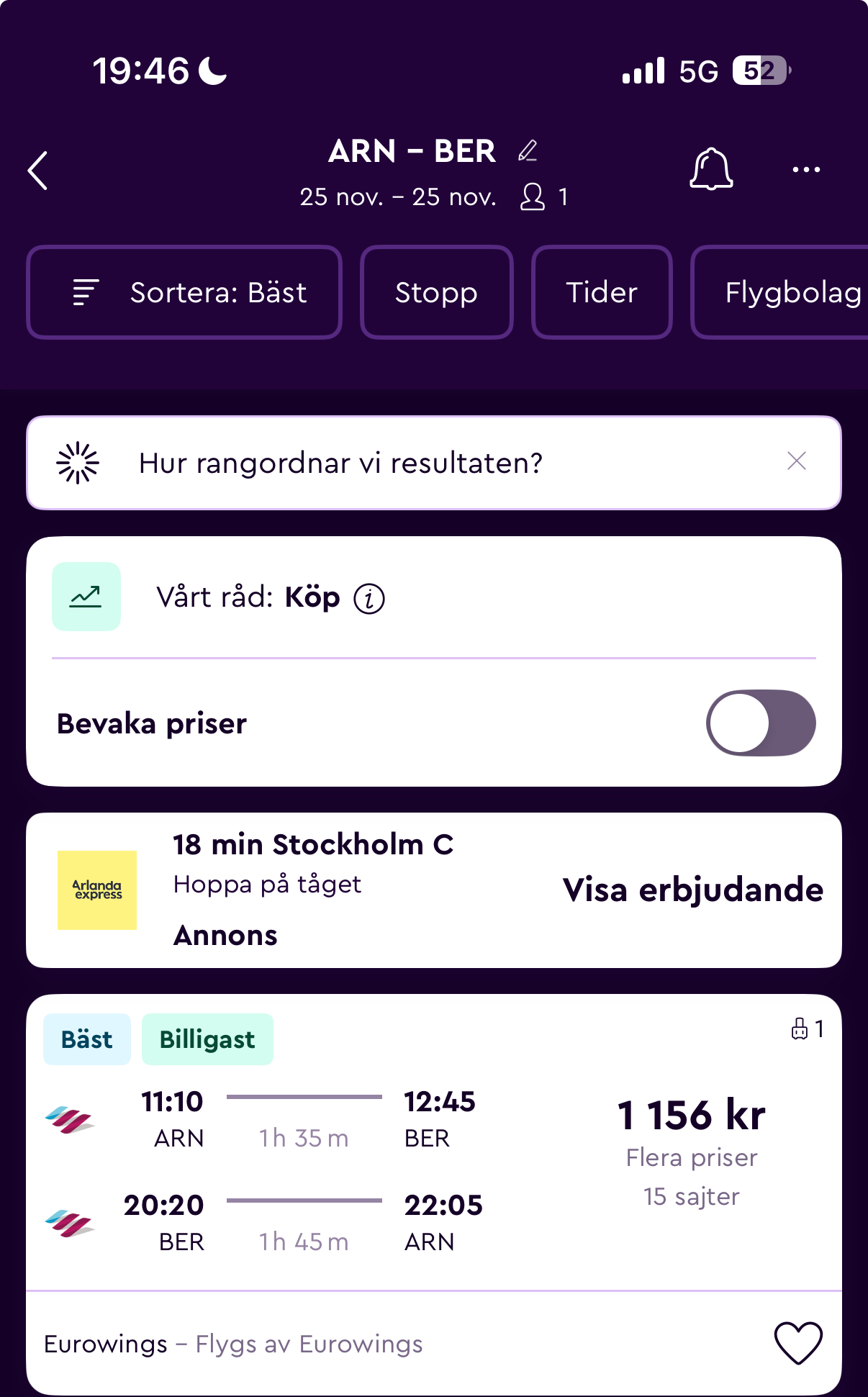The image size is (868, 1397).
Task: Save the Eurowings flight with the heart
Action: pos(797,1343)
